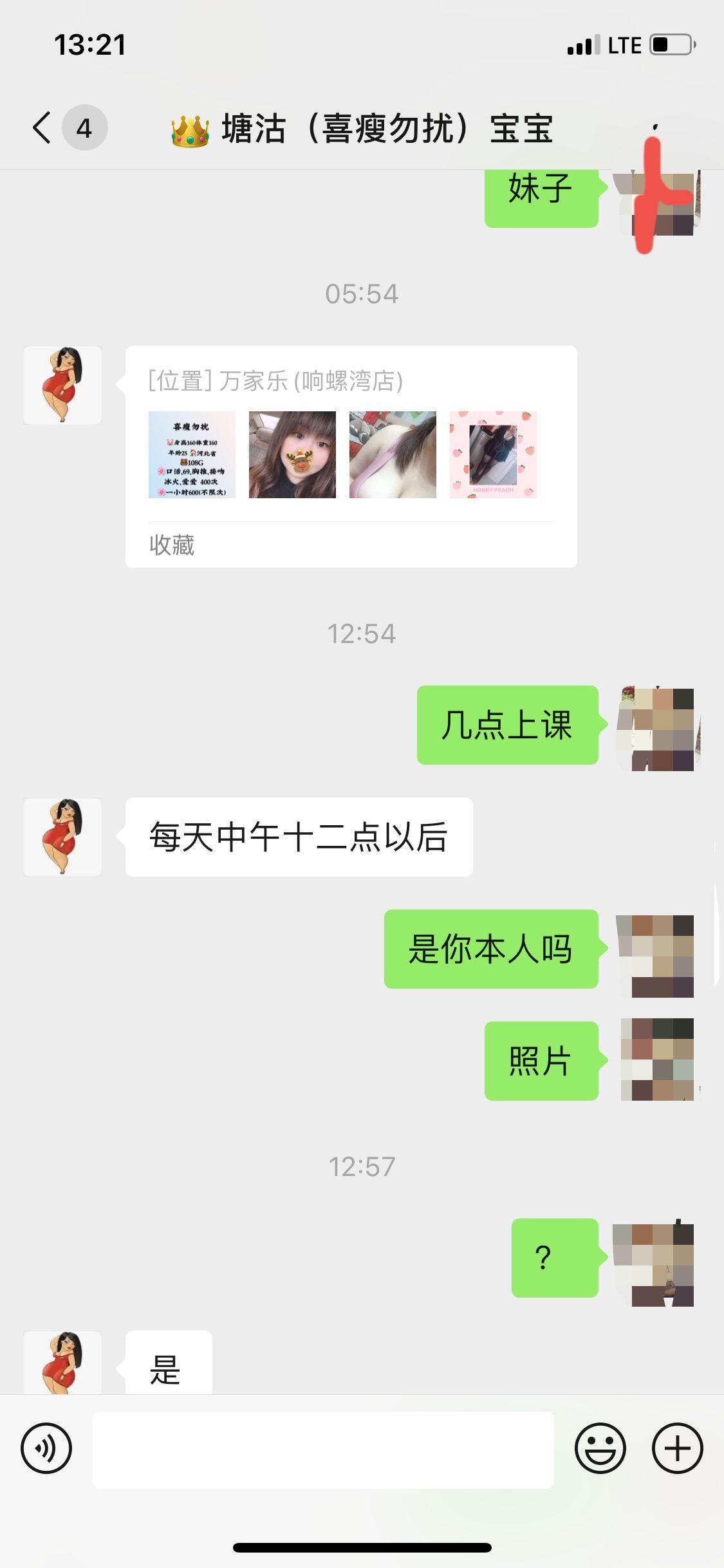The width and height of the screenshot is (724, 1568).
Task: Switch to voice message input
Action: coord(46,1448)
